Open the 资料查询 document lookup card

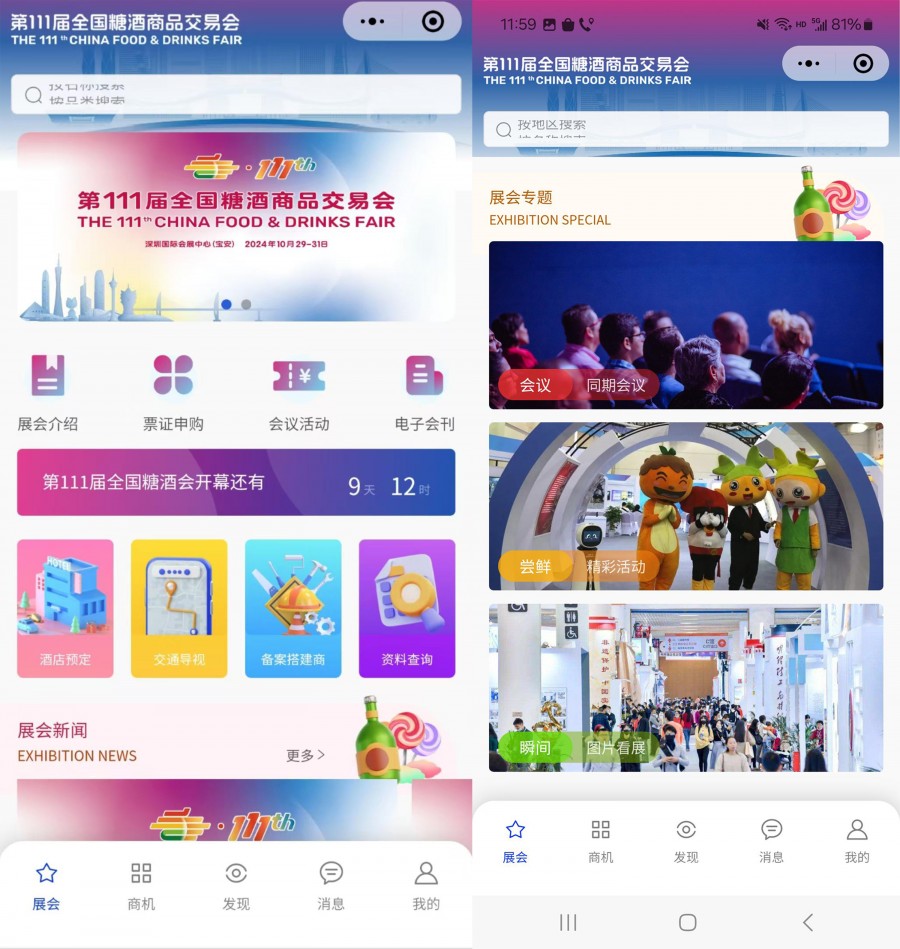(407, 608)
